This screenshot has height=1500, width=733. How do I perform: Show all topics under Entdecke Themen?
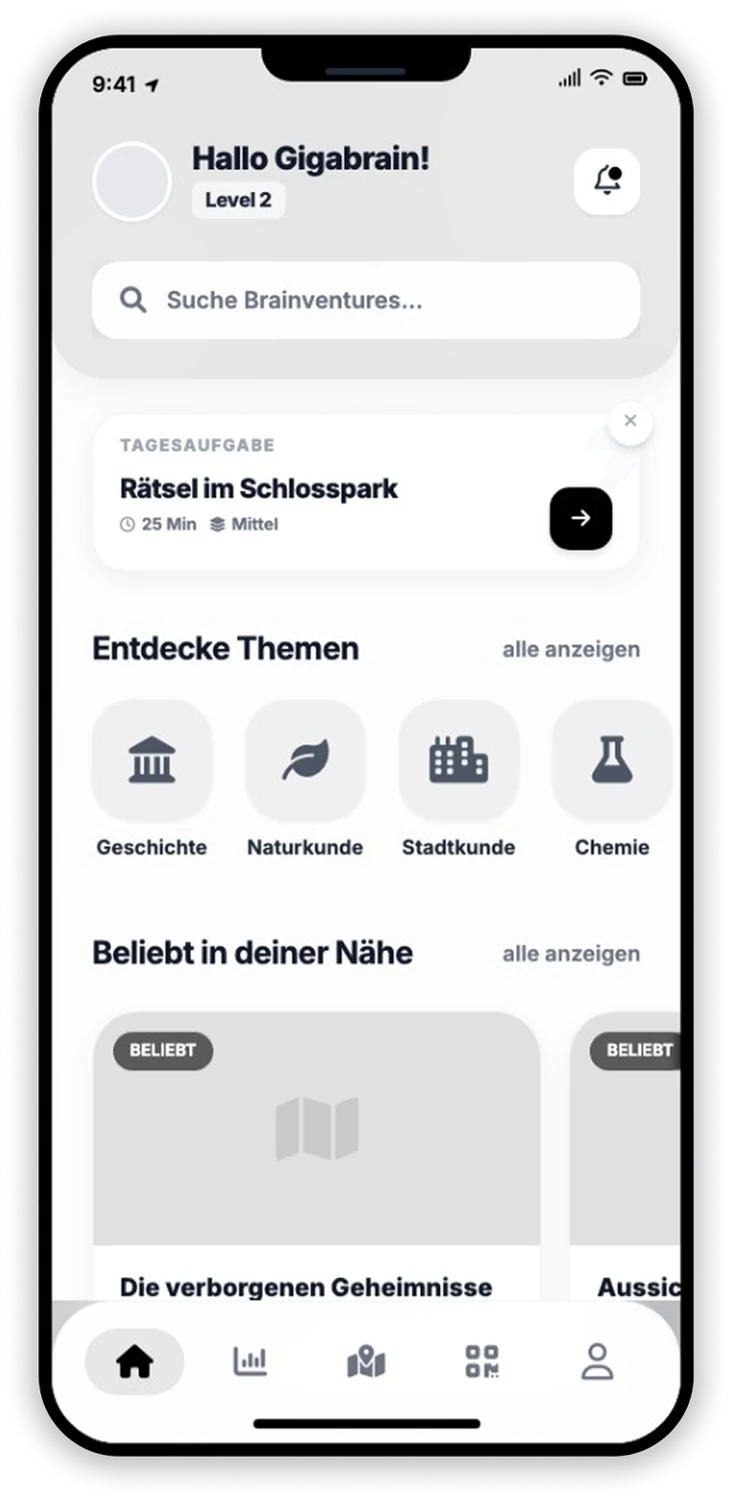click(571, 649)
